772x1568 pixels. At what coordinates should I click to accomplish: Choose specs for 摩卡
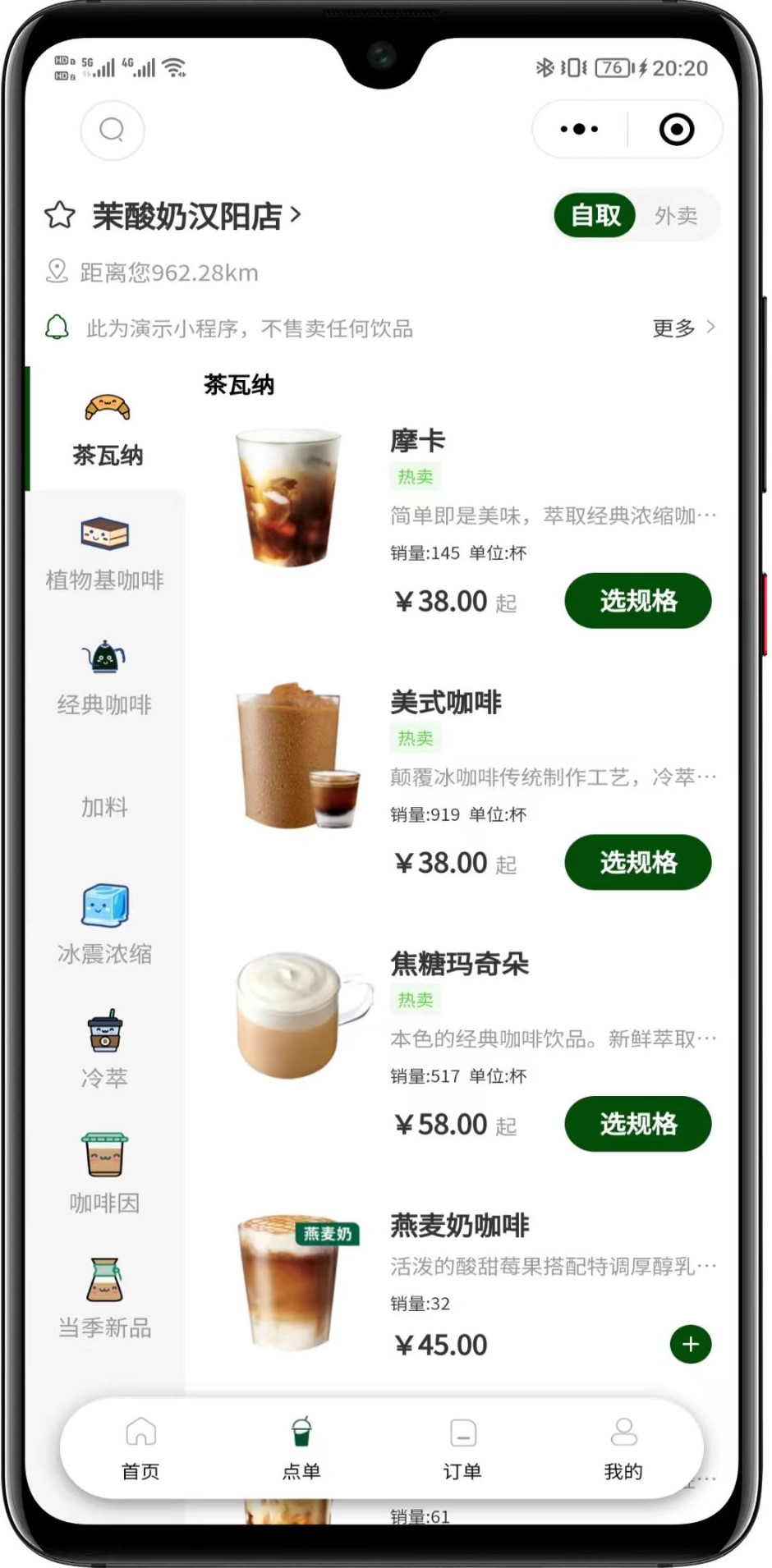click(x=637, y=601)
